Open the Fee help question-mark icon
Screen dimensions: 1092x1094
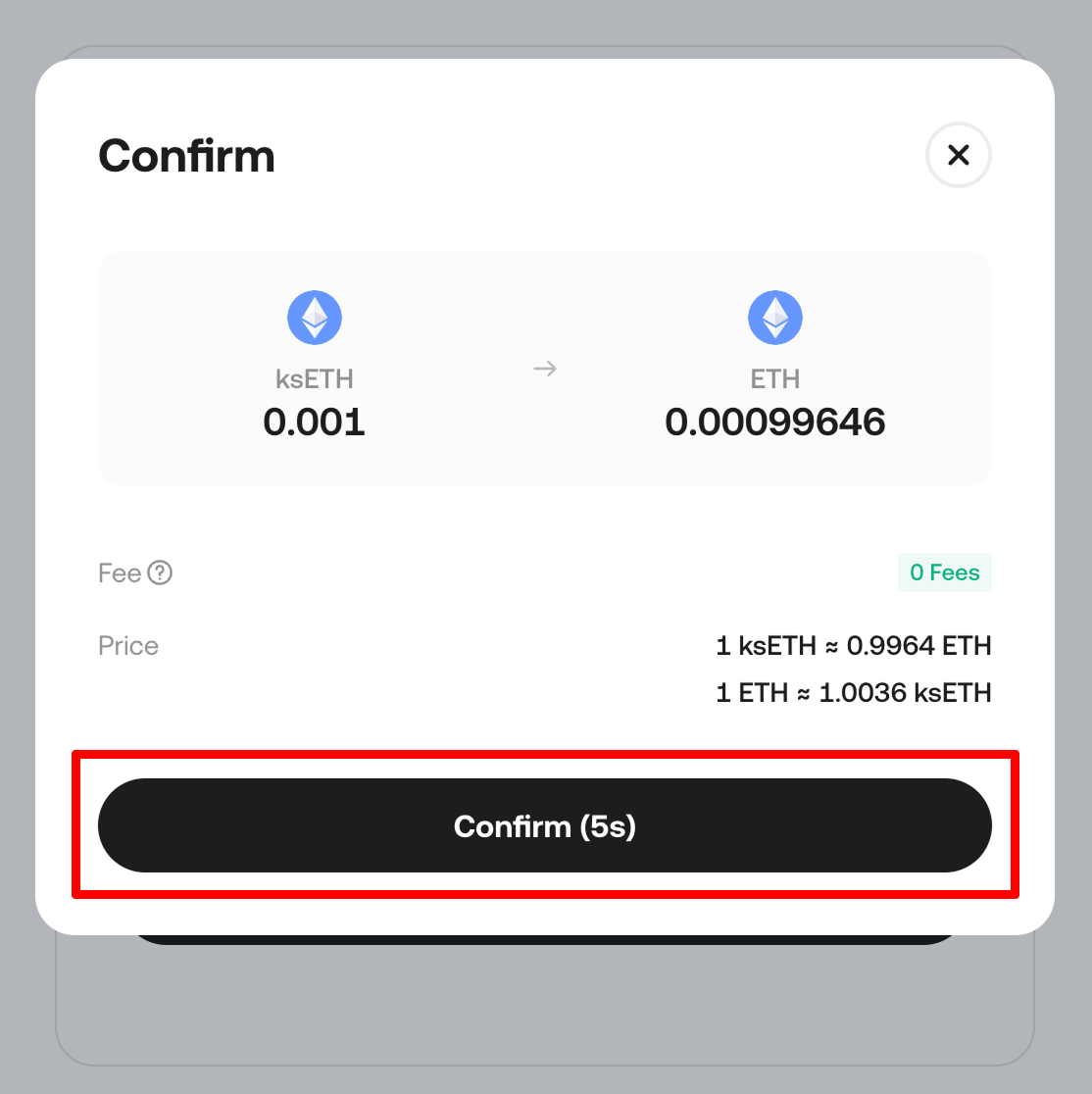[160, 572]
